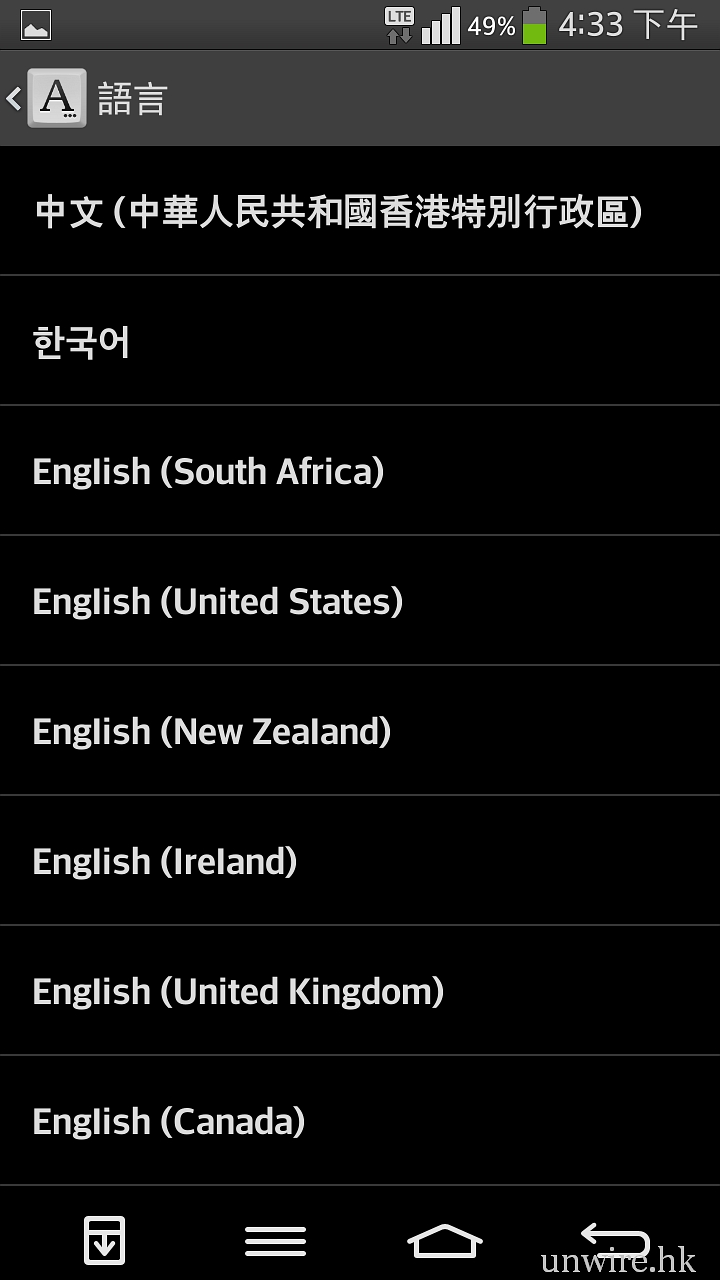Set language to English (Ireland)

point(165,861)
